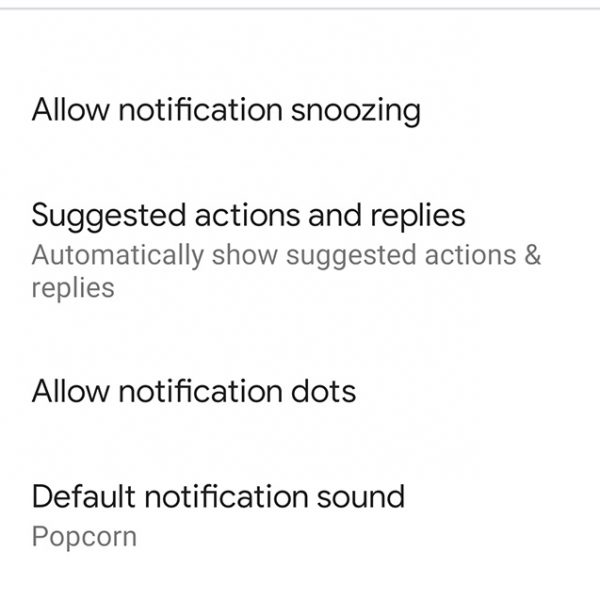Open Allow notification snoozing setting
600x600 pixels.
click(x=226, y=110)
